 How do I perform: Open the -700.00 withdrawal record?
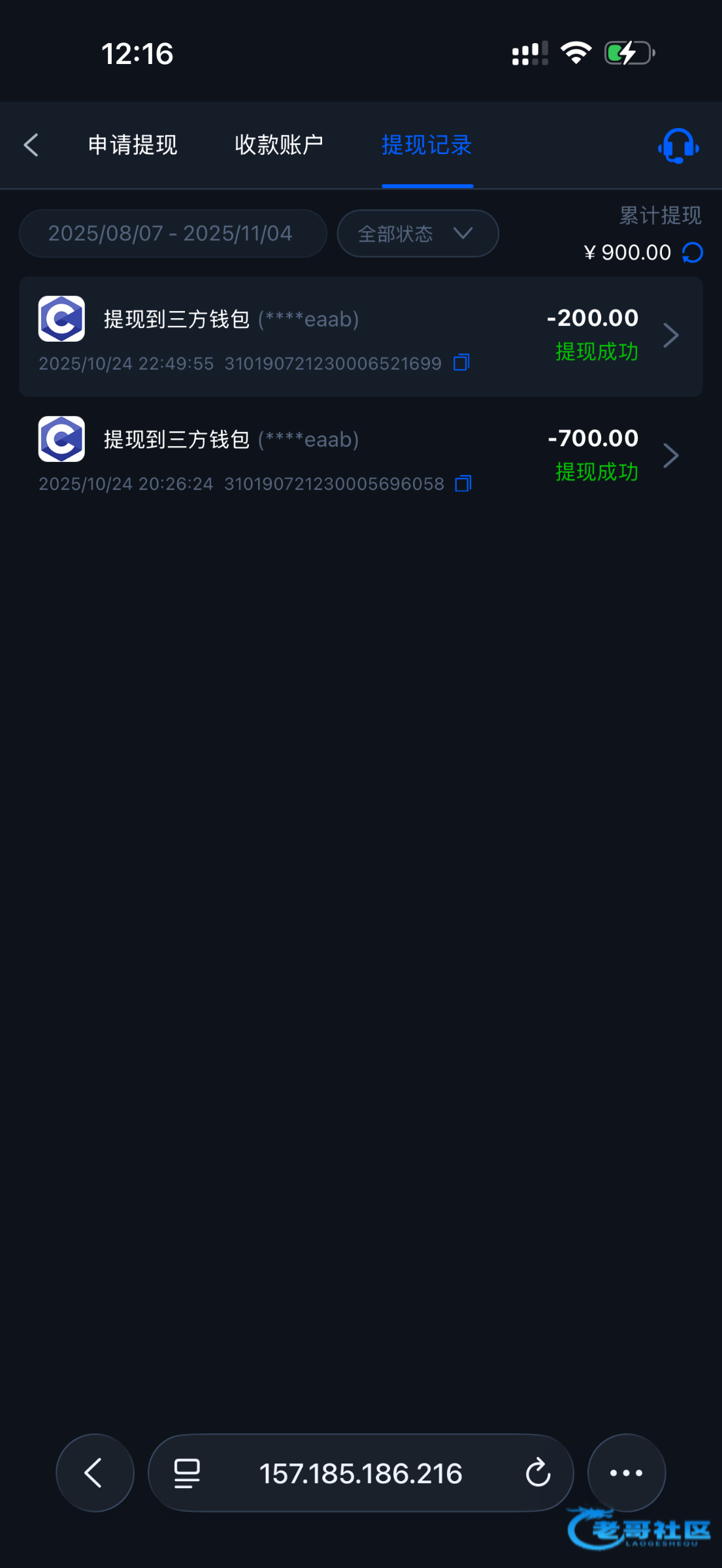point(361,457)
